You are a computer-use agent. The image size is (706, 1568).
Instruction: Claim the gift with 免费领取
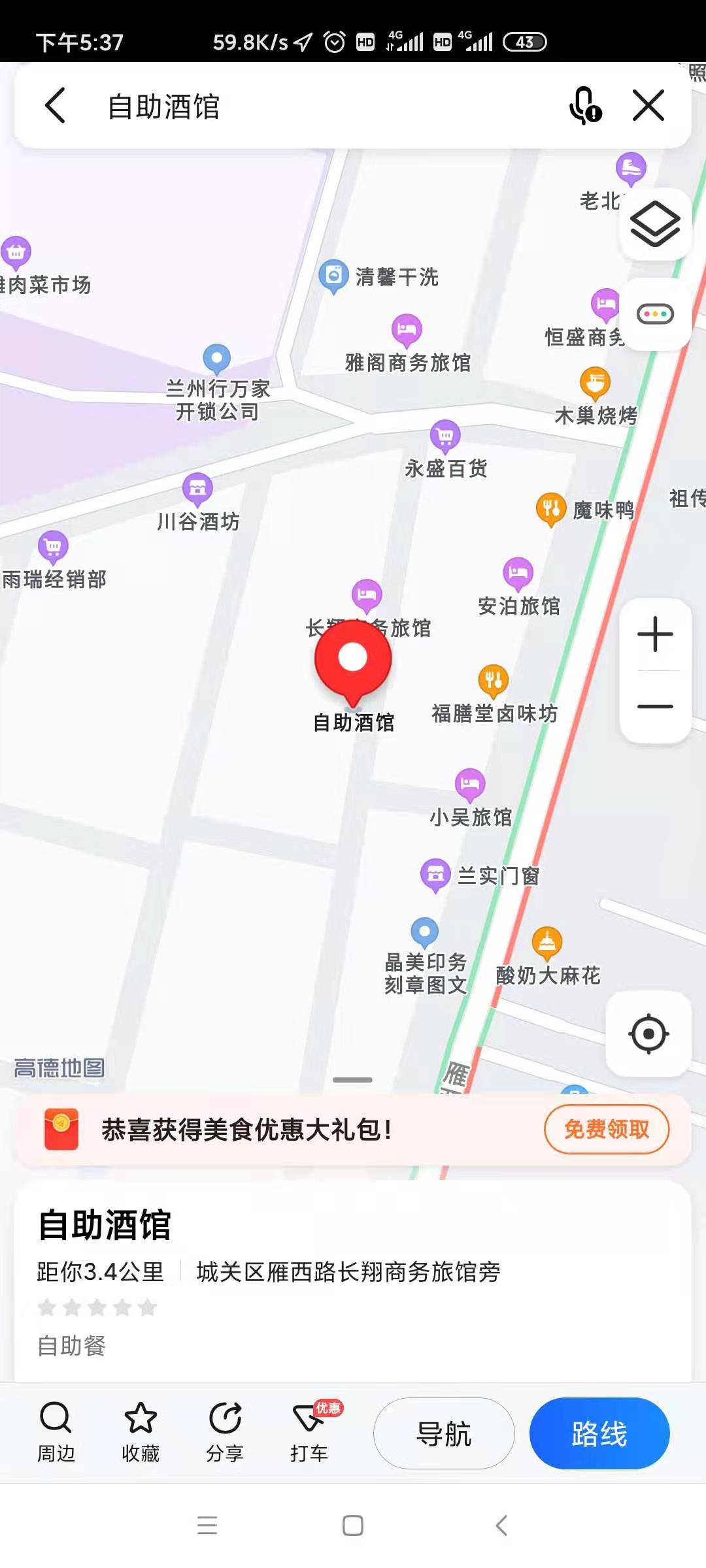[606, 1129]
